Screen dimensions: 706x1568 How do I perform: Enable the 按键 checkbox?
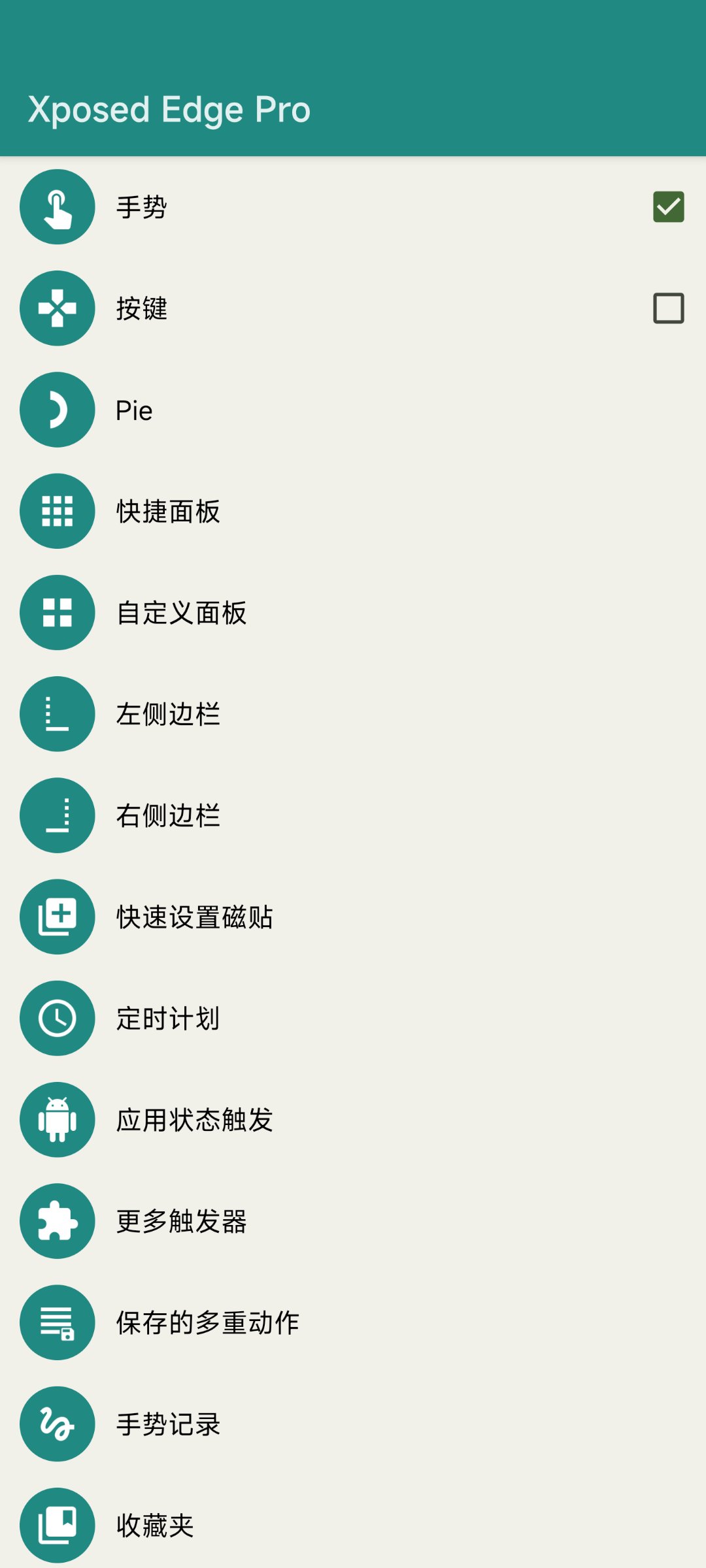click(x=668, y=309)
